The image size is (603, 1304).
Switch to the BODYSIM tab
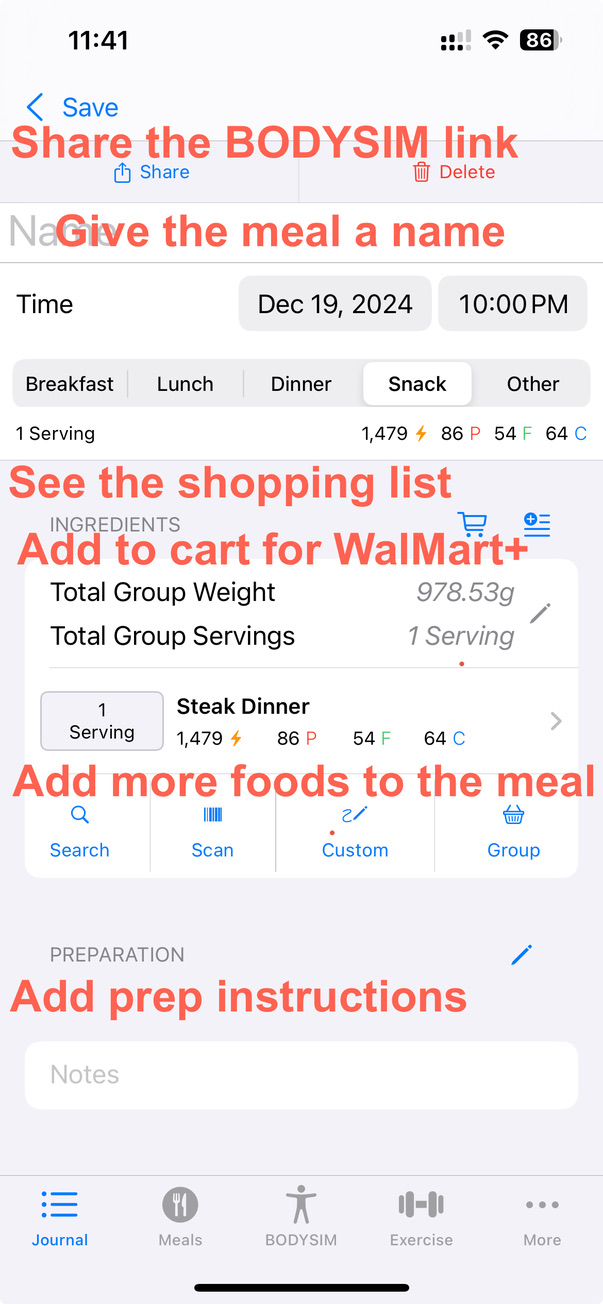[300, 1217]
